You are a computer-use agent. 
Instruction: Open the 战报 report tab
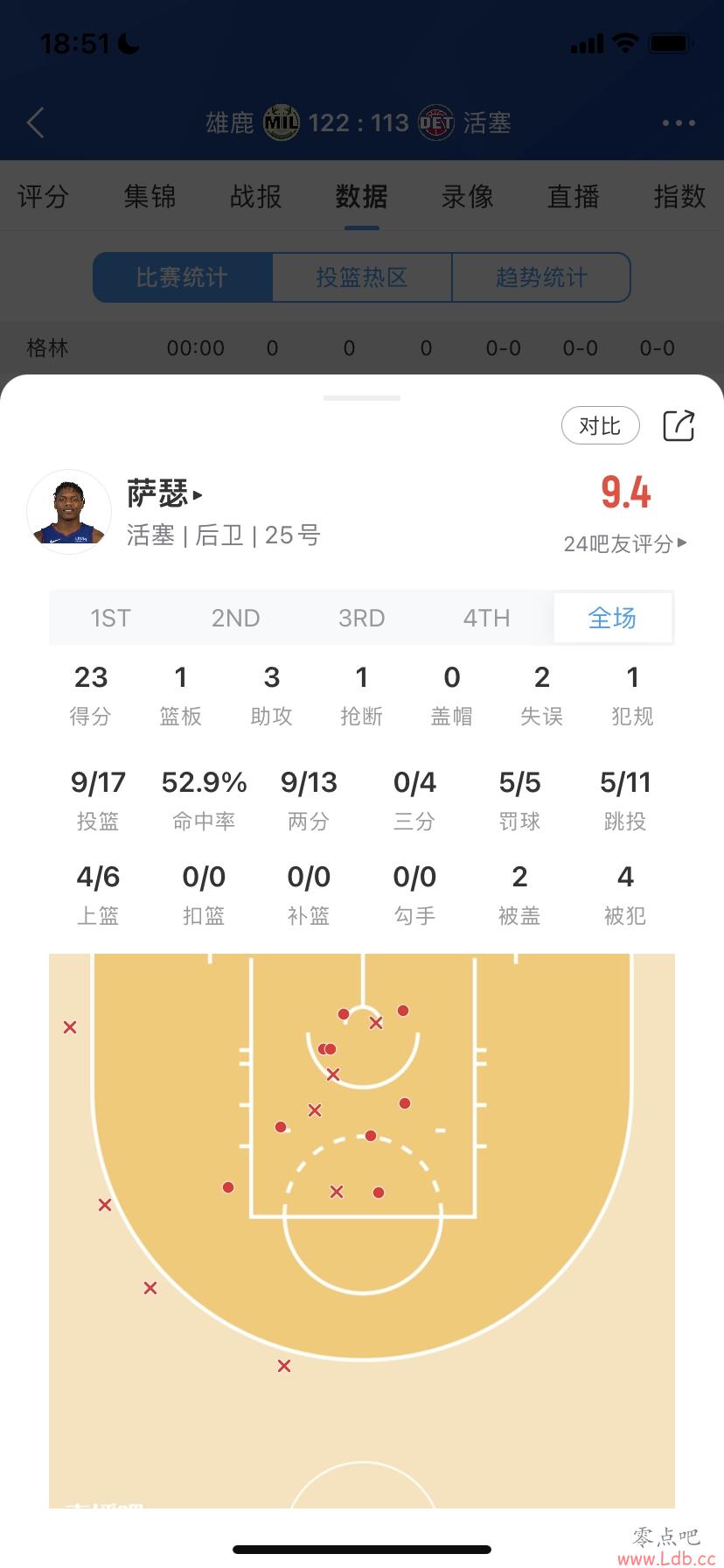point(255,197)
